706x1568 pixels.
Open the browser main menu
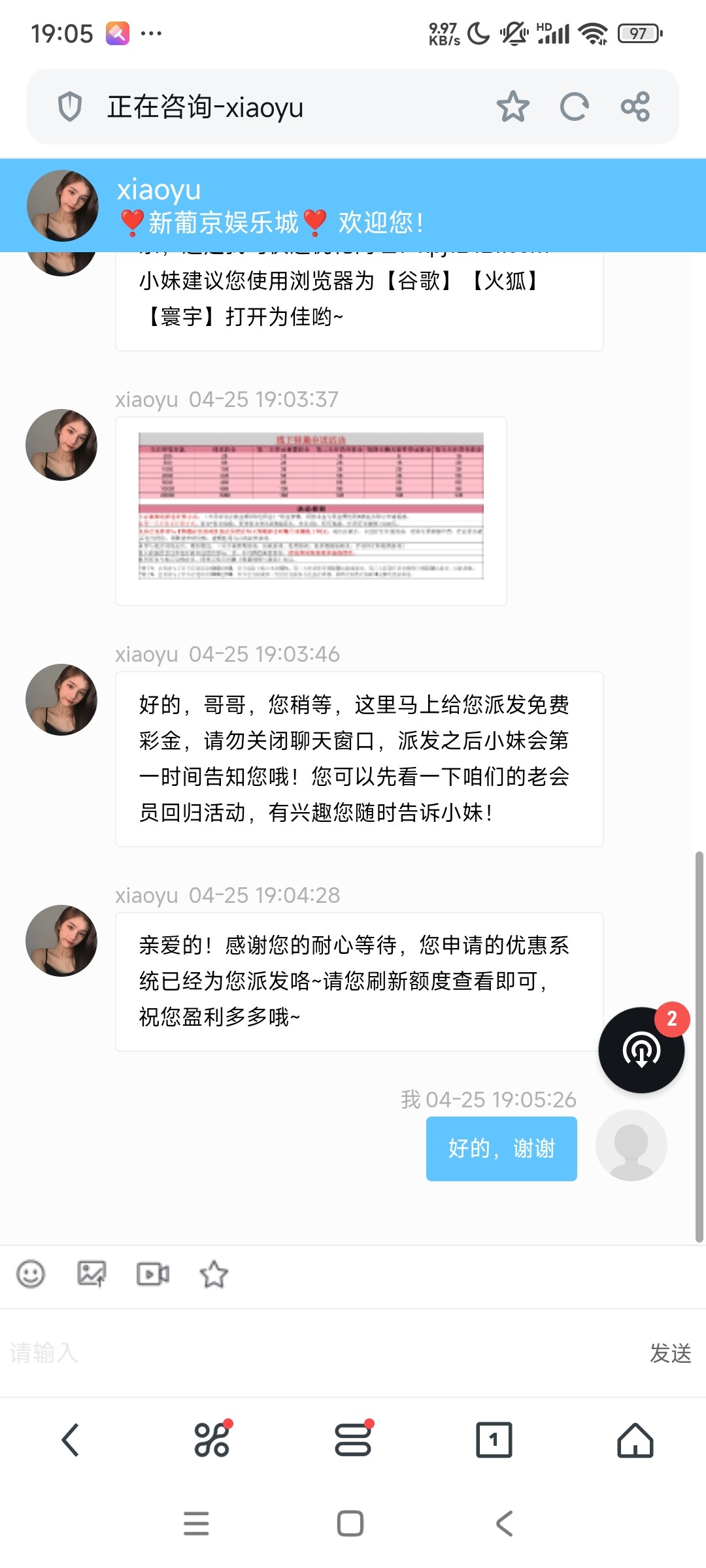(x=353, y=1440)
